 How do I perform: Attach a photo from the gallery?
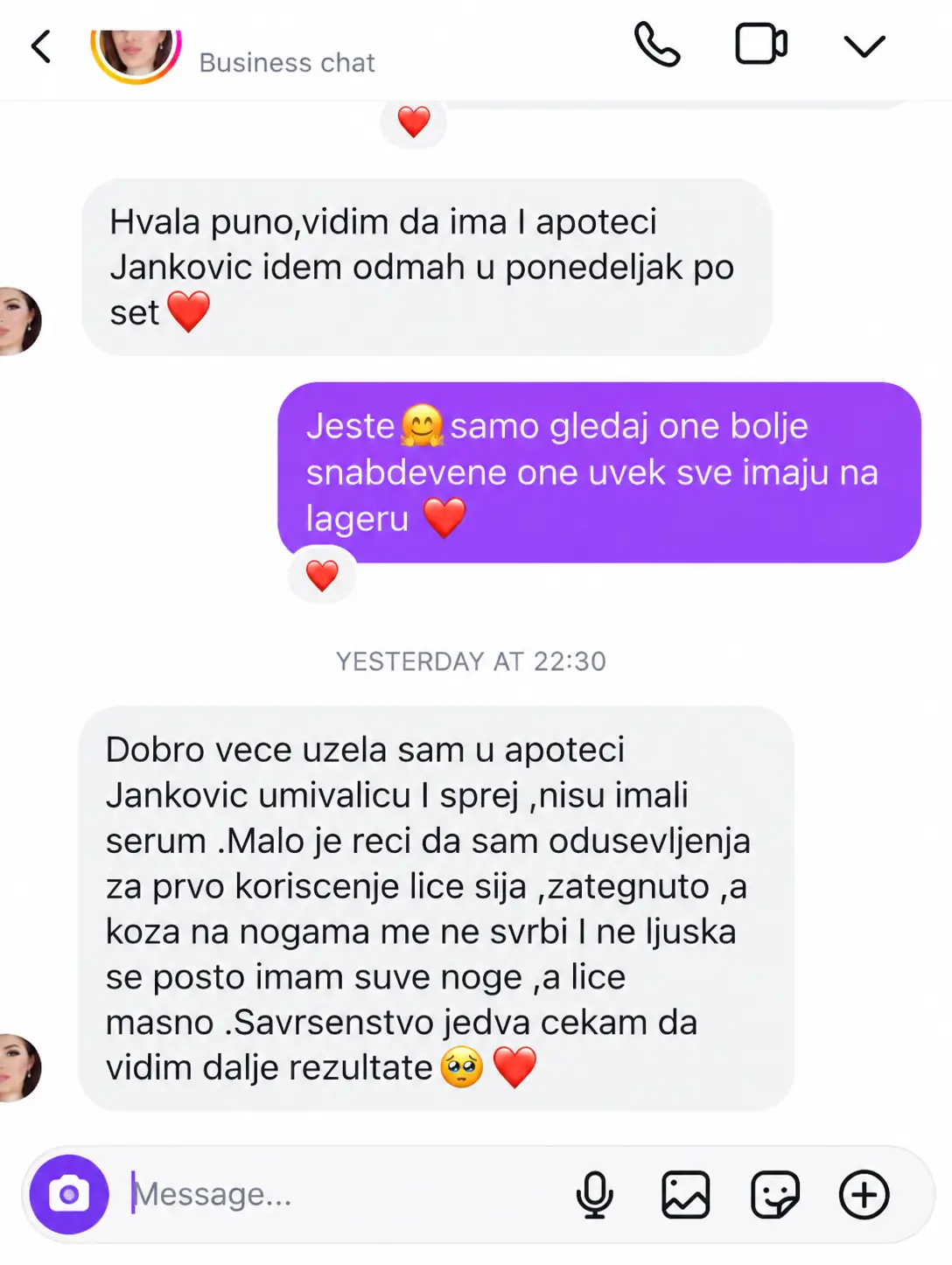click(x=685, y=1194)
